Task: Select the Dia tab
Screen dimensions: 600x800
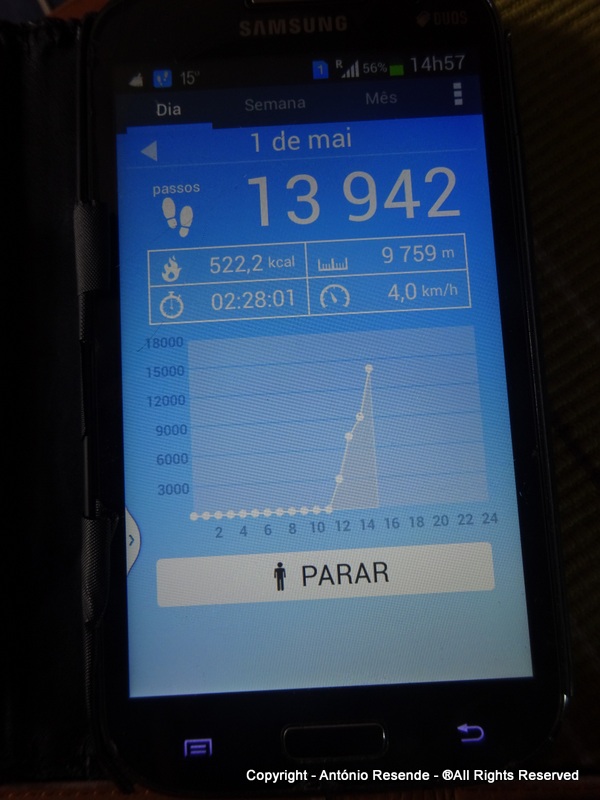Action: click(x=168, y=109)
